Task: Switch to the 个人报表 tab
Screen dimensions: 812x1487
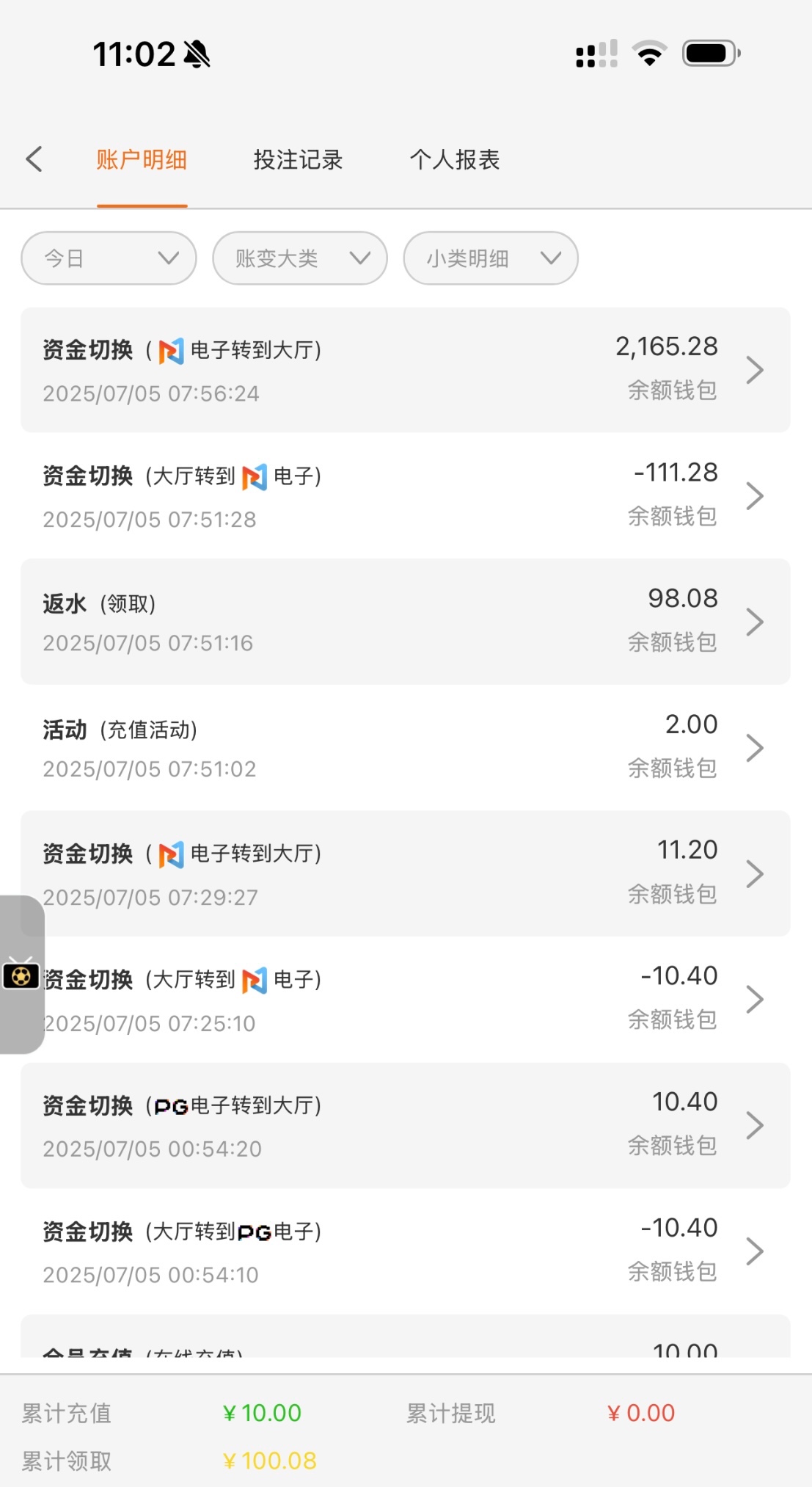Action: [x=454, y=159]
